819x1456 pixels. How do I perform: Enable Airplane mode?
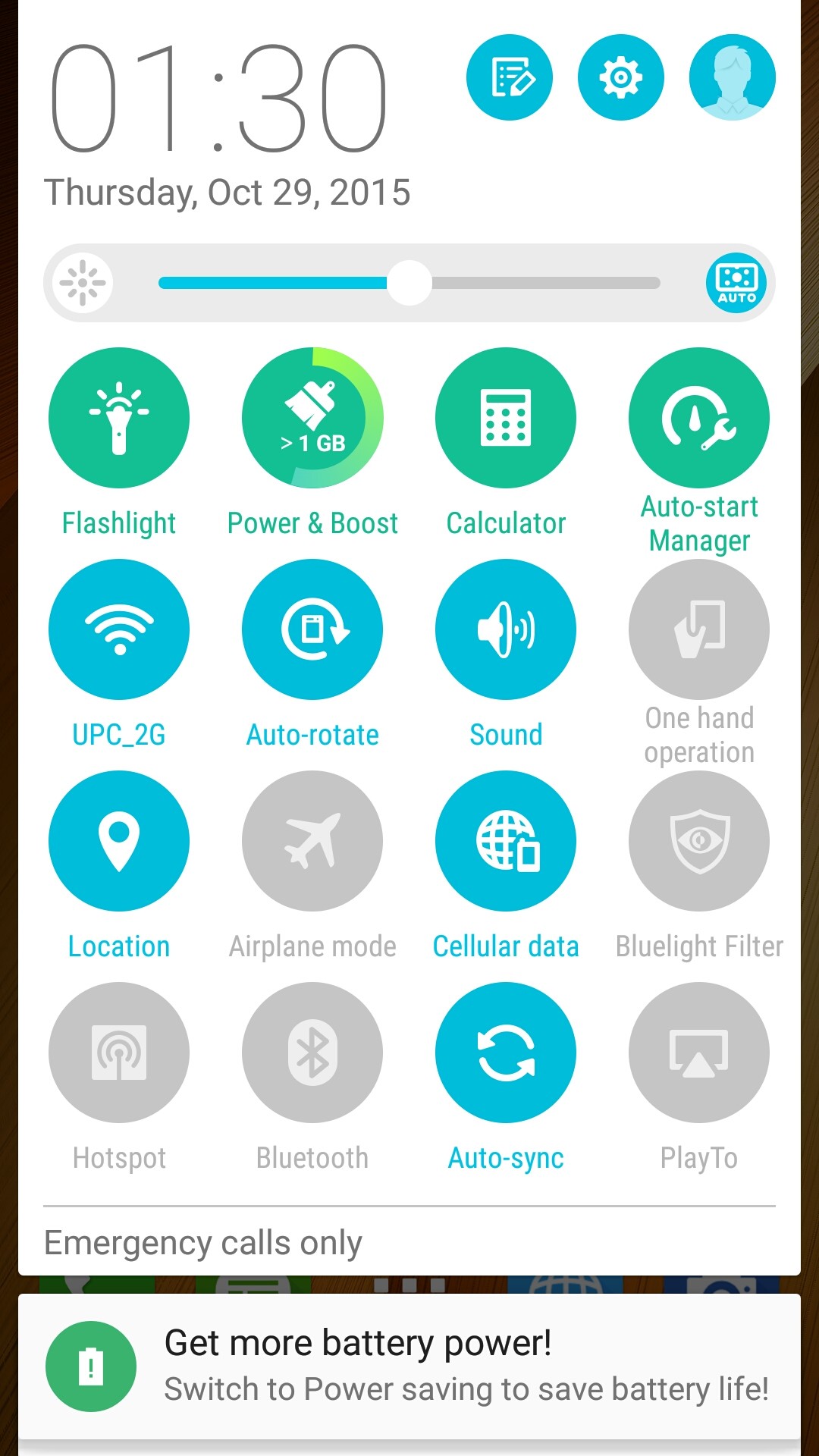(x=312, y=841)
